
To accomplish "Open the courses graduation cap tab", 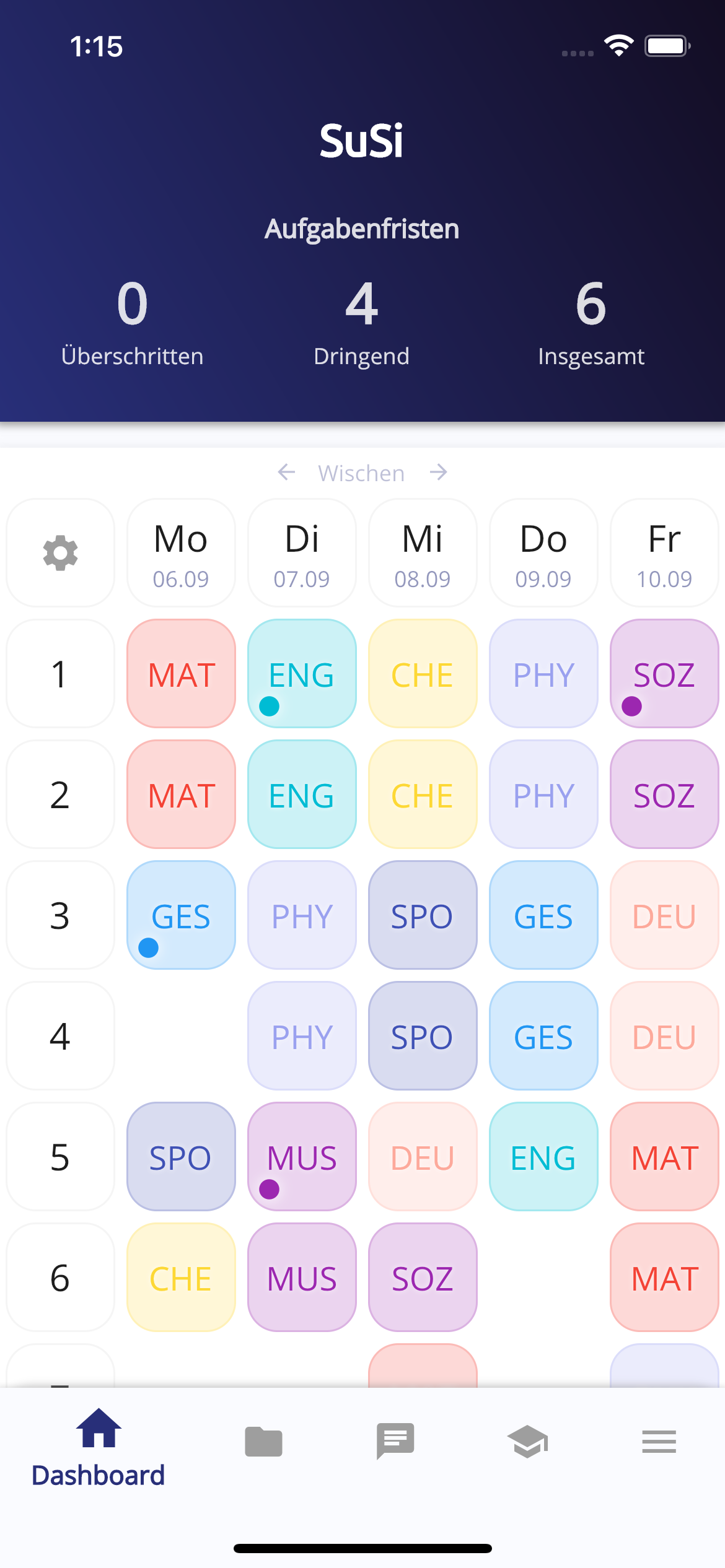I will tap(527, 1442).
